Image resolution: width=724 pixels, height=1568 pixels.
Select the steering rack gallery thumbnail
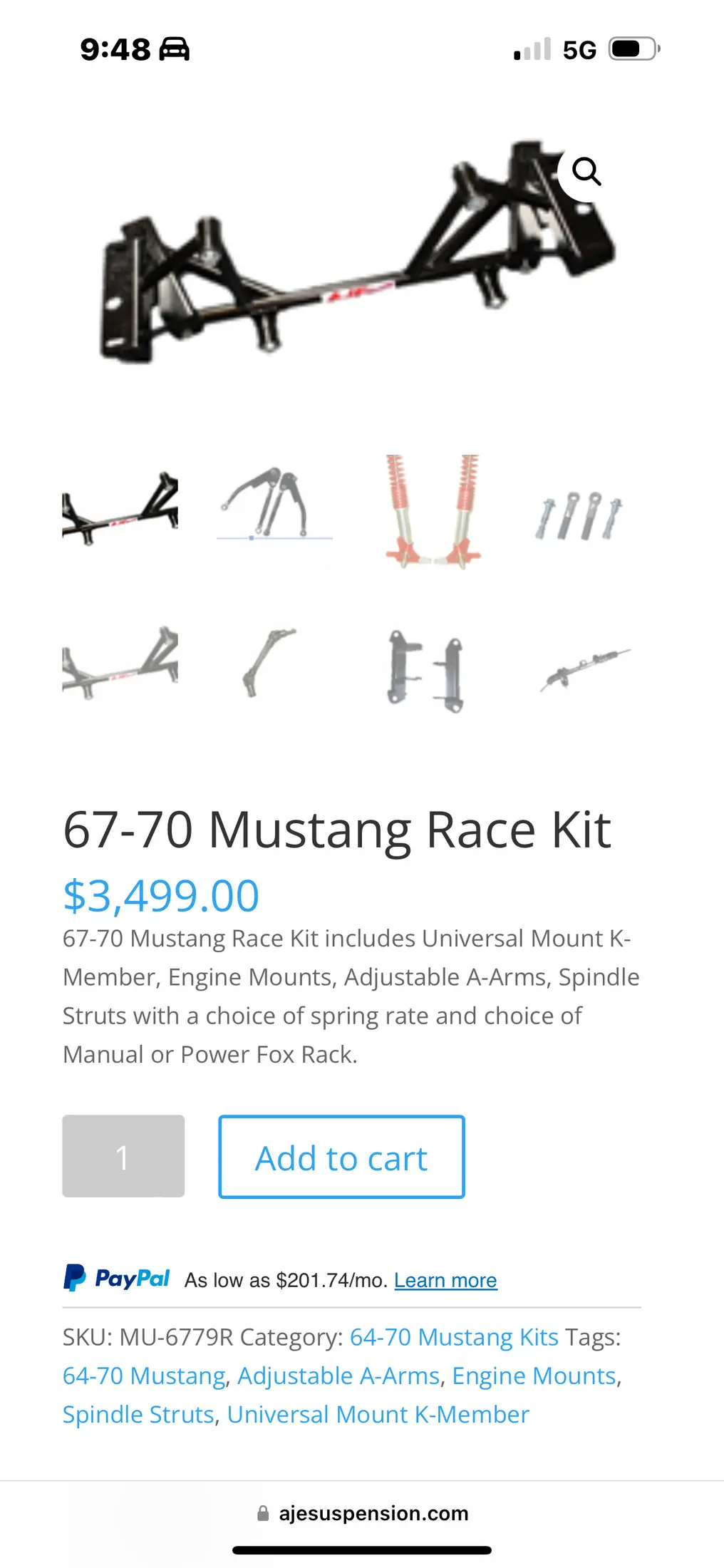(x=583, y=667)
